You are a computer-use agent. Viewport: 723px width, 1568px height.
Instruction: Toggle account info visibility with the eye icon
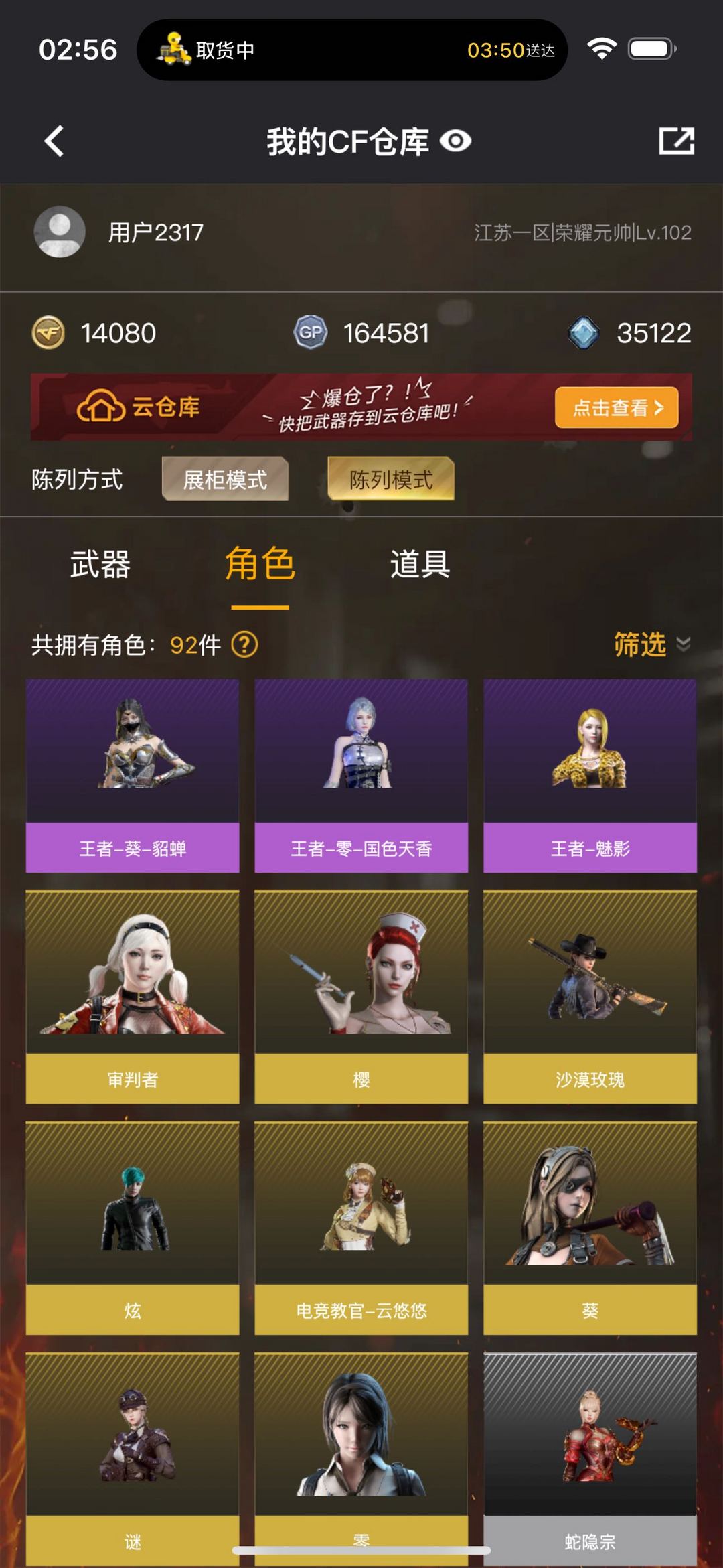click(457, 142)
